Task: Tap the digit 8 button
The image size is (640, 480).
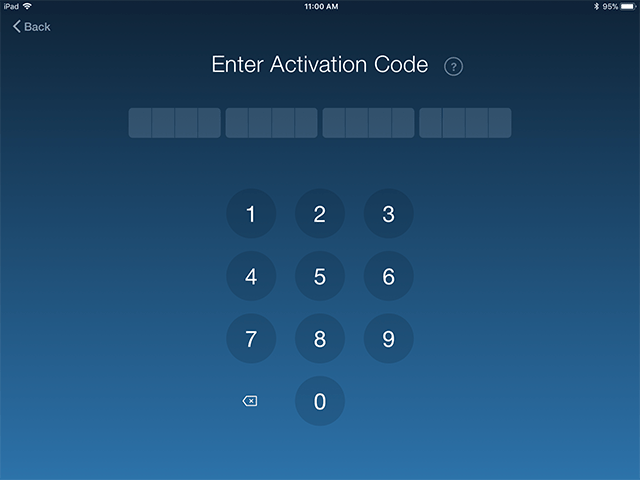Action: click(320, 339)
